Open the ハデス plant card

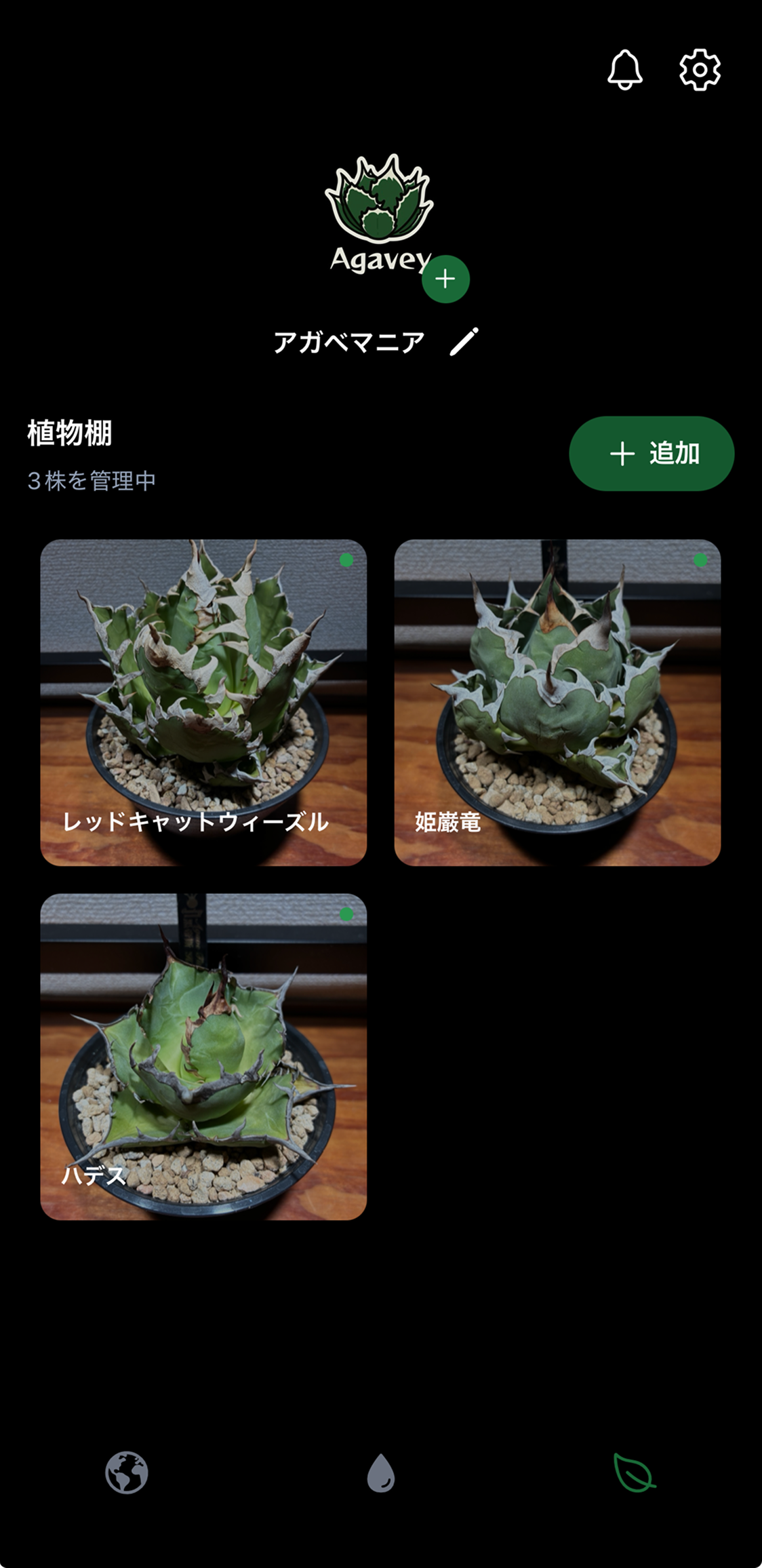pyautogui.click(x=203, y=1057)
